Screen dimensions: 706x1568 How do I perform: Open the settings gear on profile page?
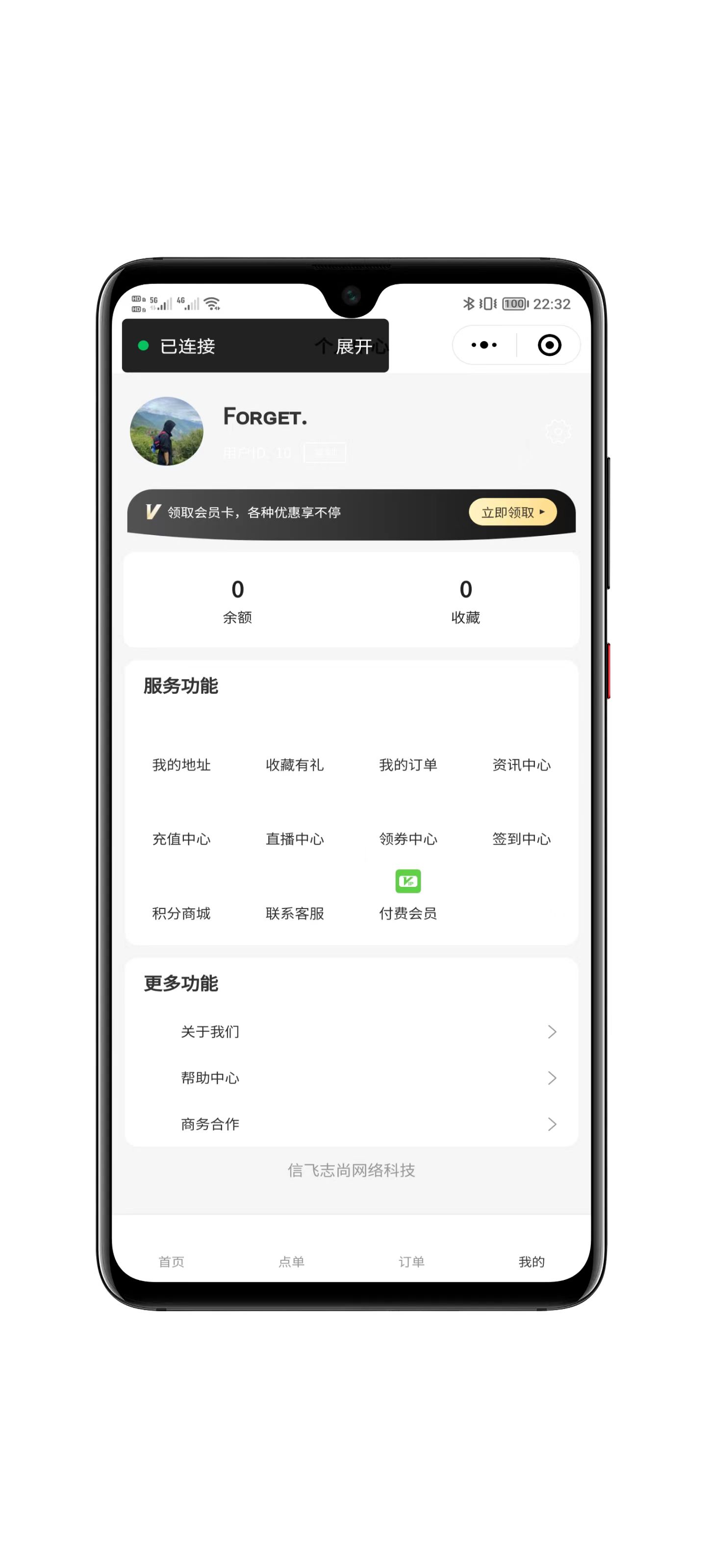coord(557,432)
